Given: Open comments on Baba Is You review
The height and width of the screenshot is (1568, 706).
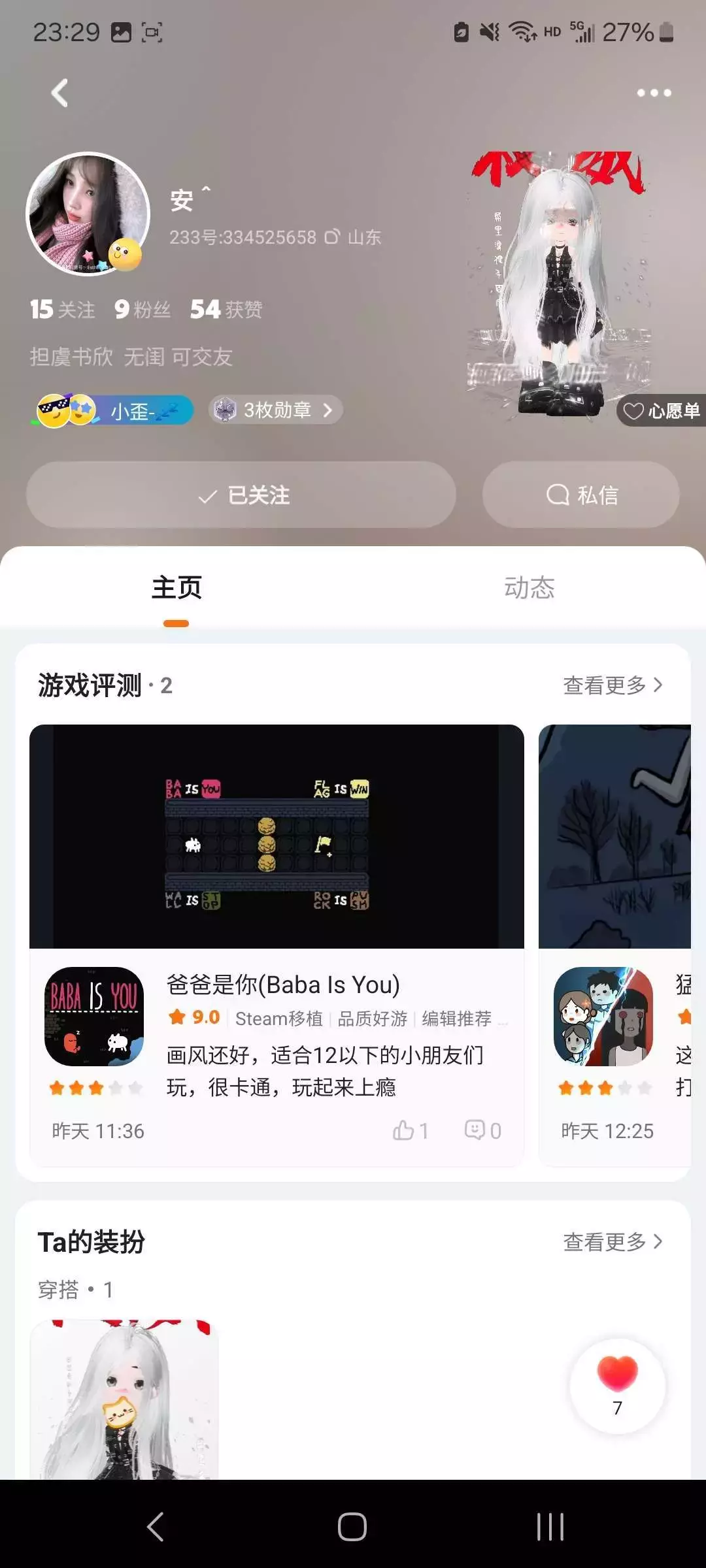Looking at the screenshot, I should (483, 1130).
